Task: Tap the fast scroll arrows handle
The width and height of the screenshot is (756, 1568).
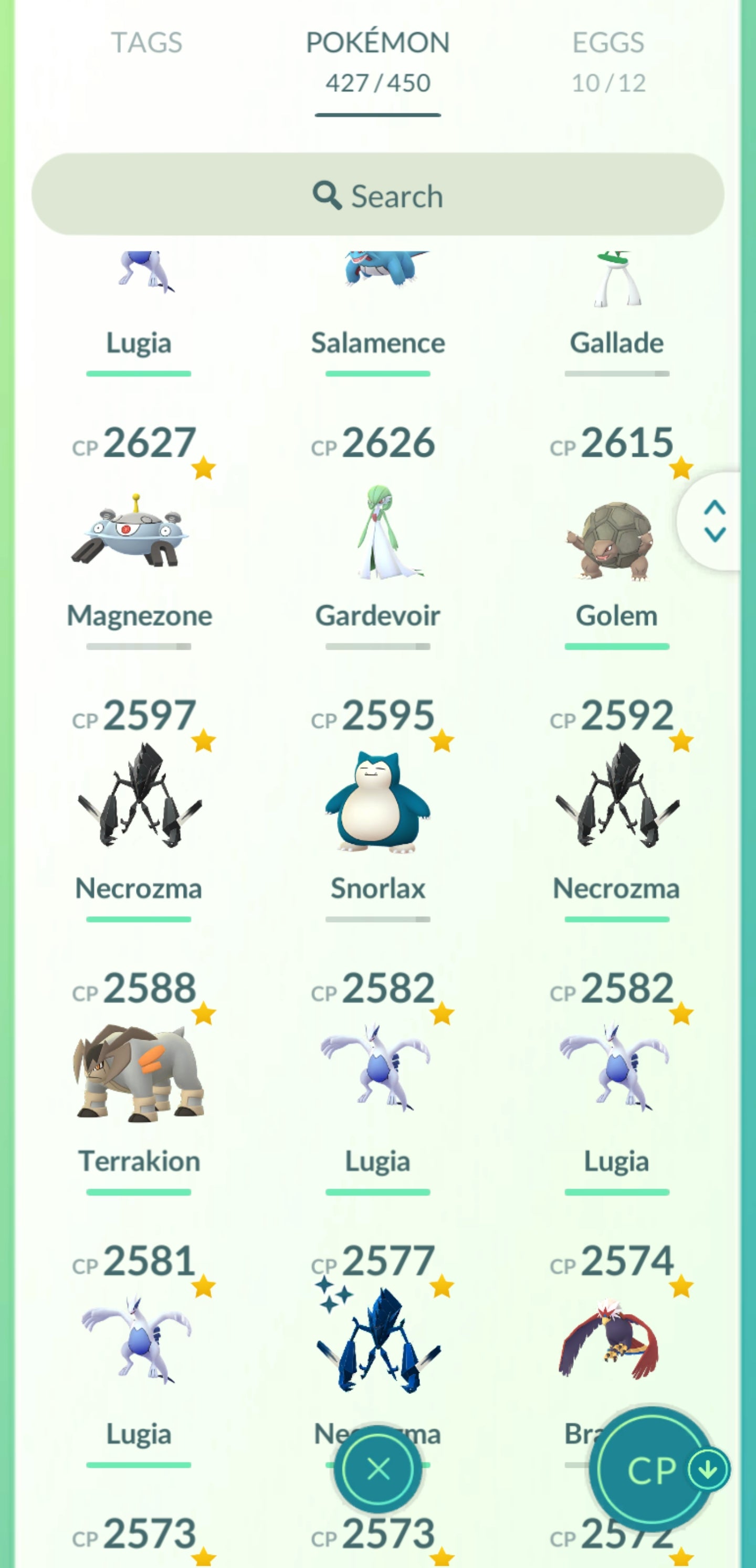Action: (714, 521)
